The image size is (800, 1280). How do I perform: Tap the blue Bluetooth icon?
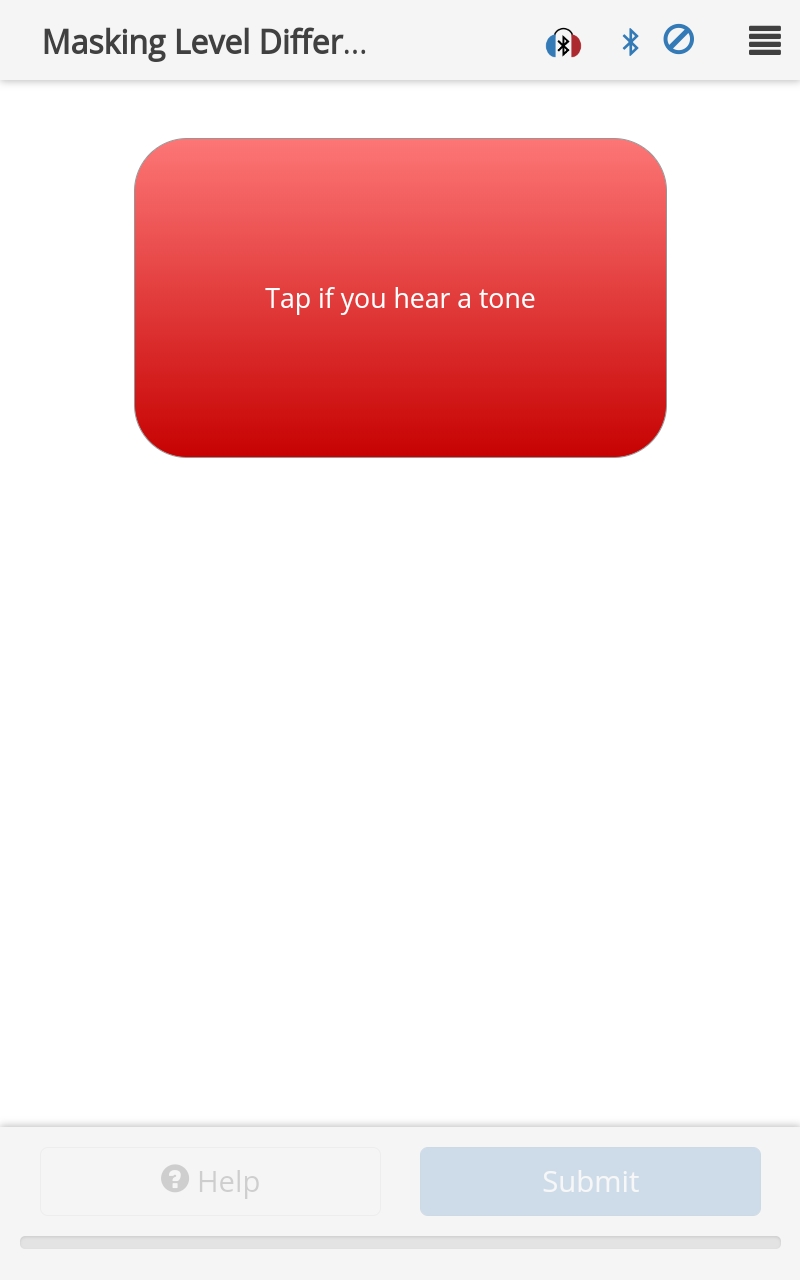click(630, 42)
